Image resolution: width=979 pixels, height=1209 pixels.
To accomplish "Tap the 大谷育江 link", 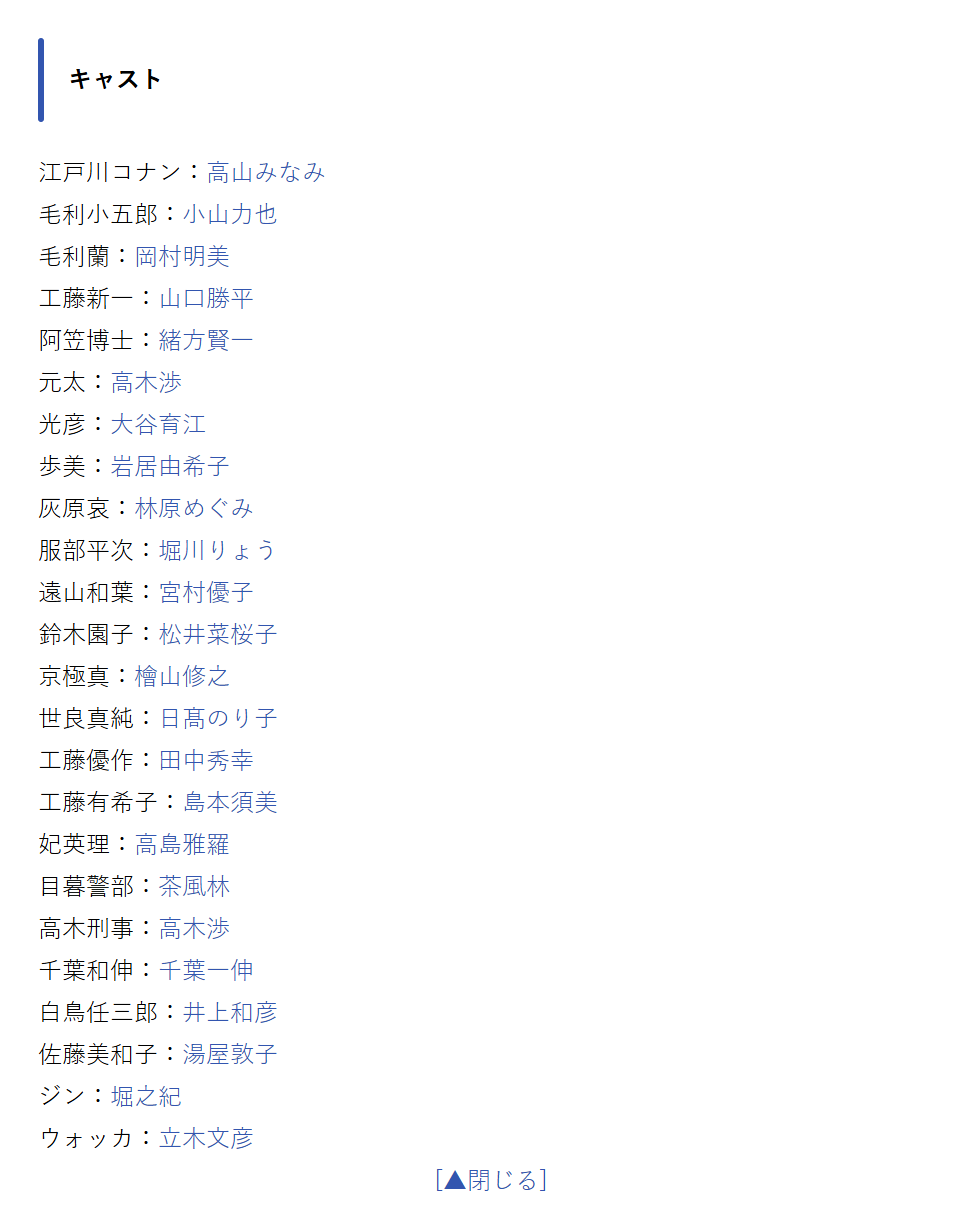I will [158, 424].
